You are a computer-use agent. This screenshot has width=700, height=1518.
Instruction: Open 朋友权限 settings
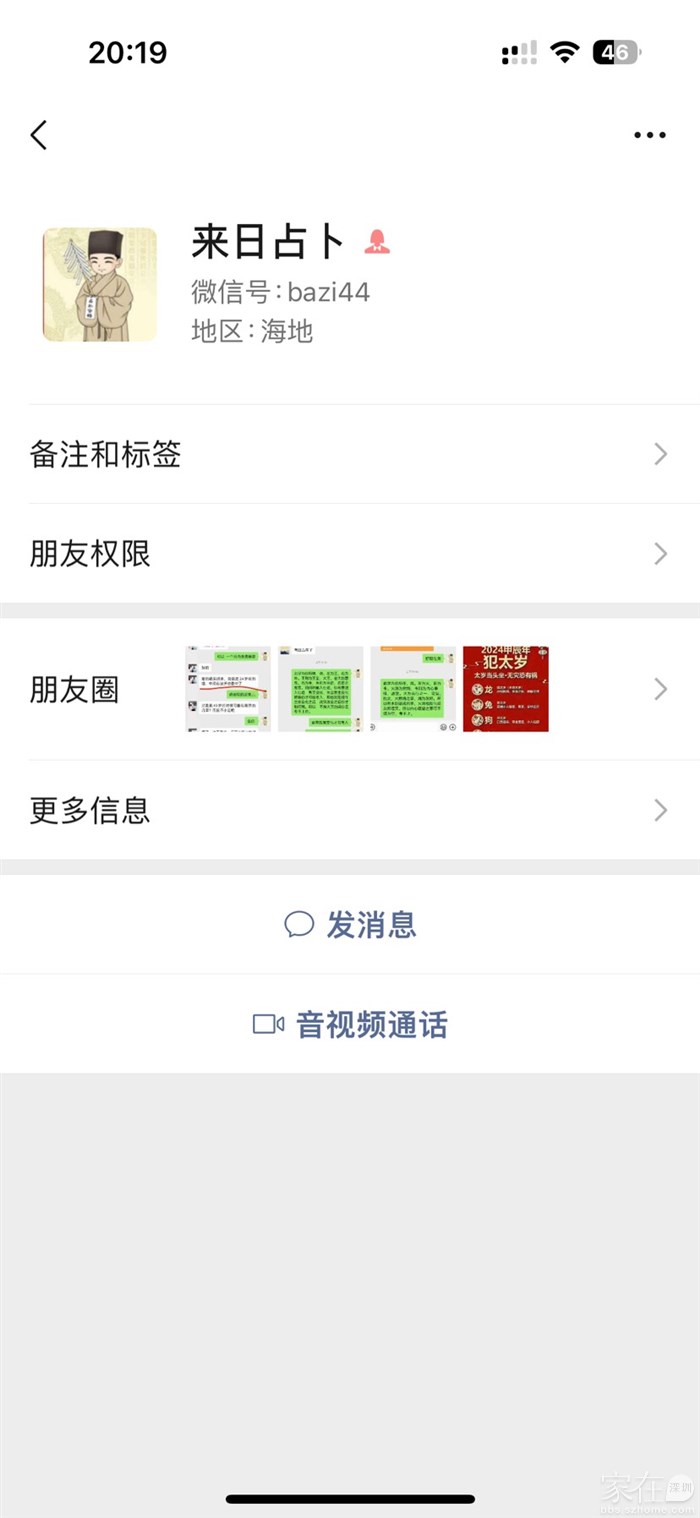350,554
